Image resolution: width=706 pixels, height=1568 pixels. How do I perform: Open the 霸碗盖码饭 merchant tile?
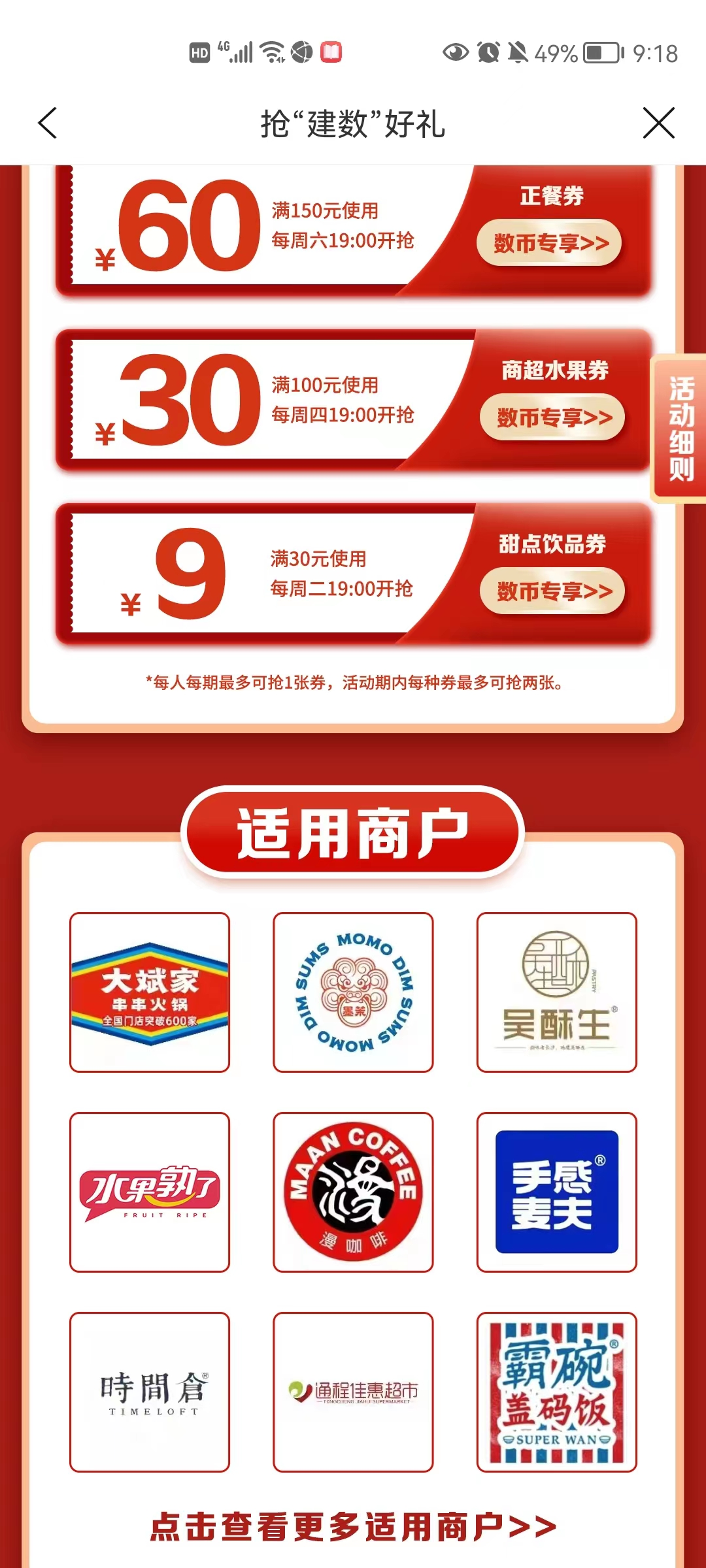[x=556, y=1392]
